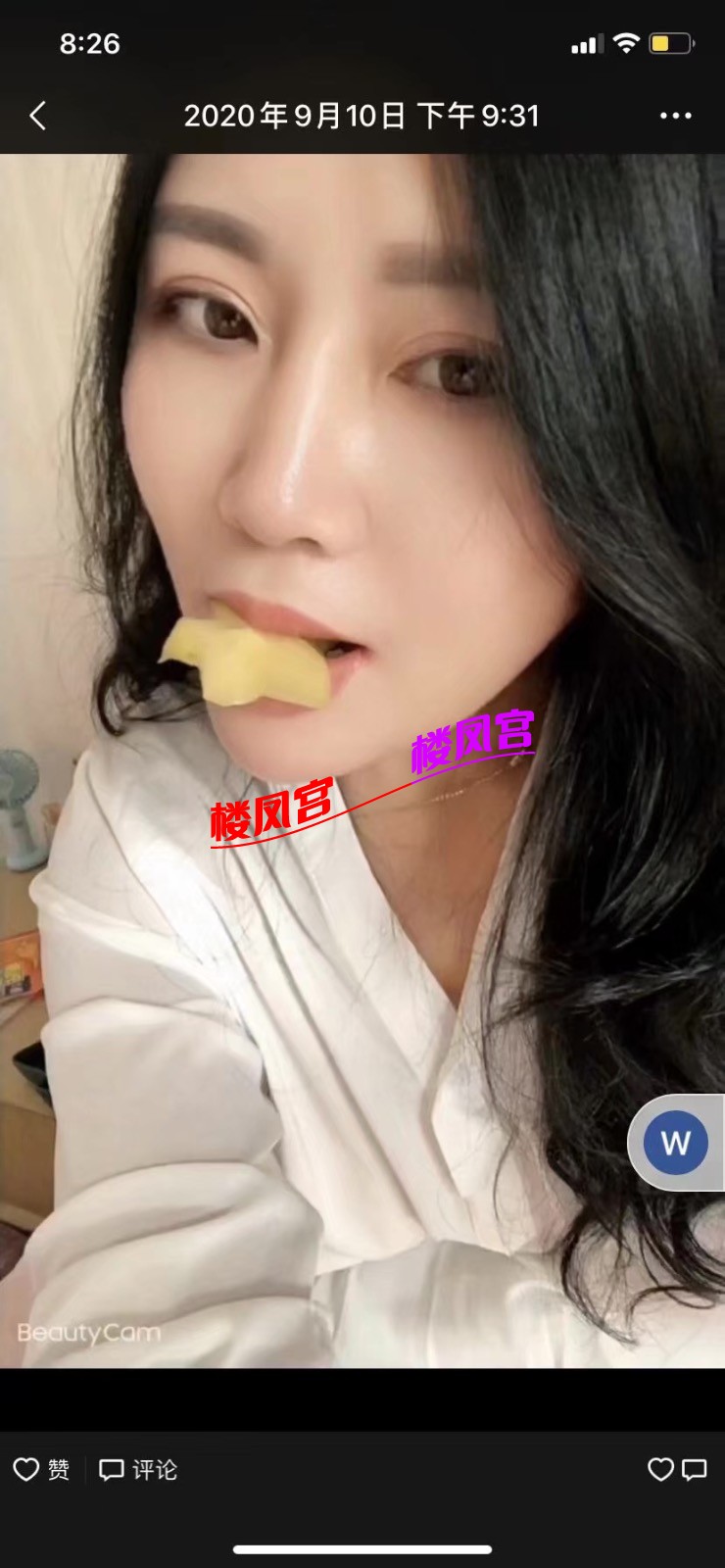Tap the floating W button
Viewport: 725px width, 1568px height.
[675, 1143]
